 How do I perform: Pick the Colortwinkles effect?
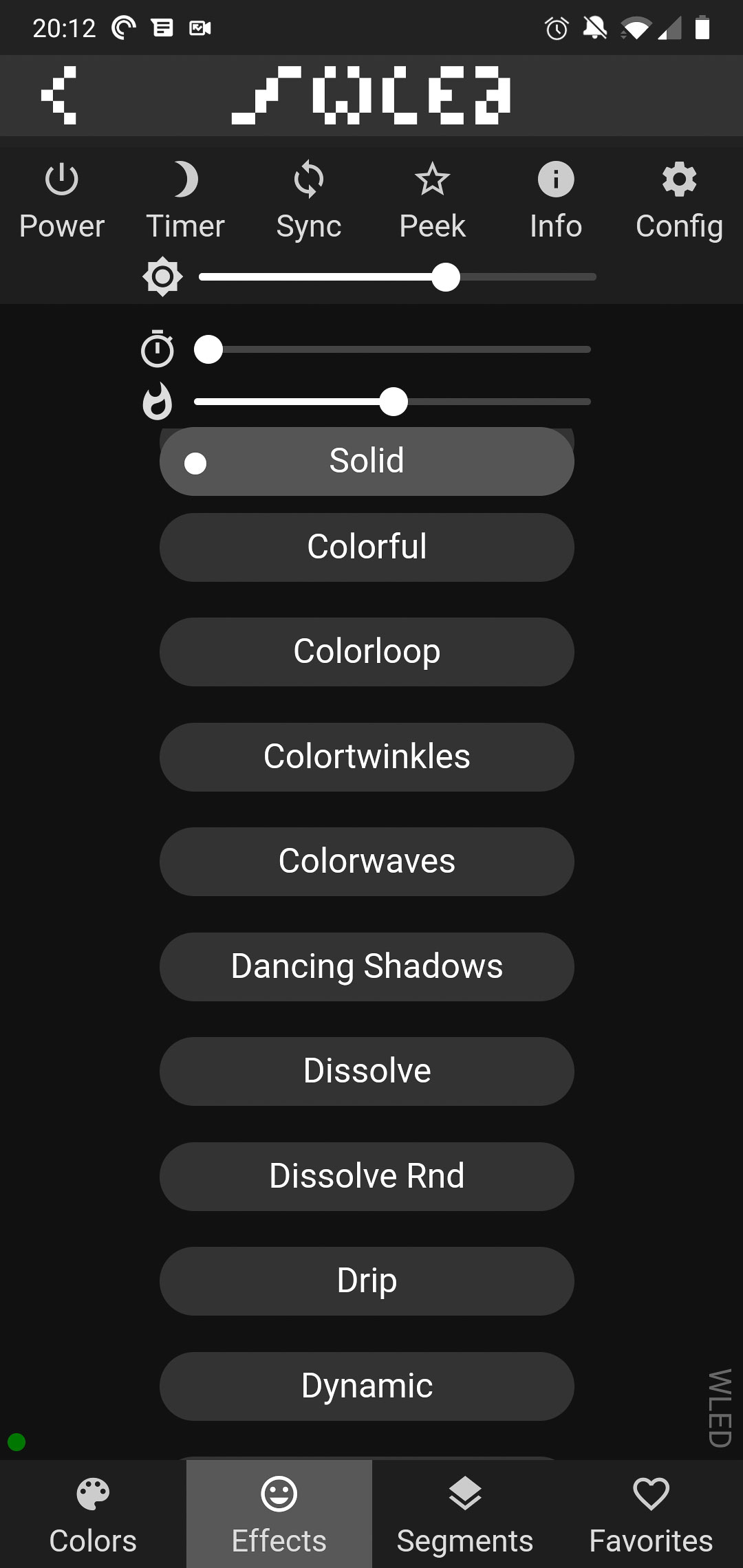tap(367, 757)
